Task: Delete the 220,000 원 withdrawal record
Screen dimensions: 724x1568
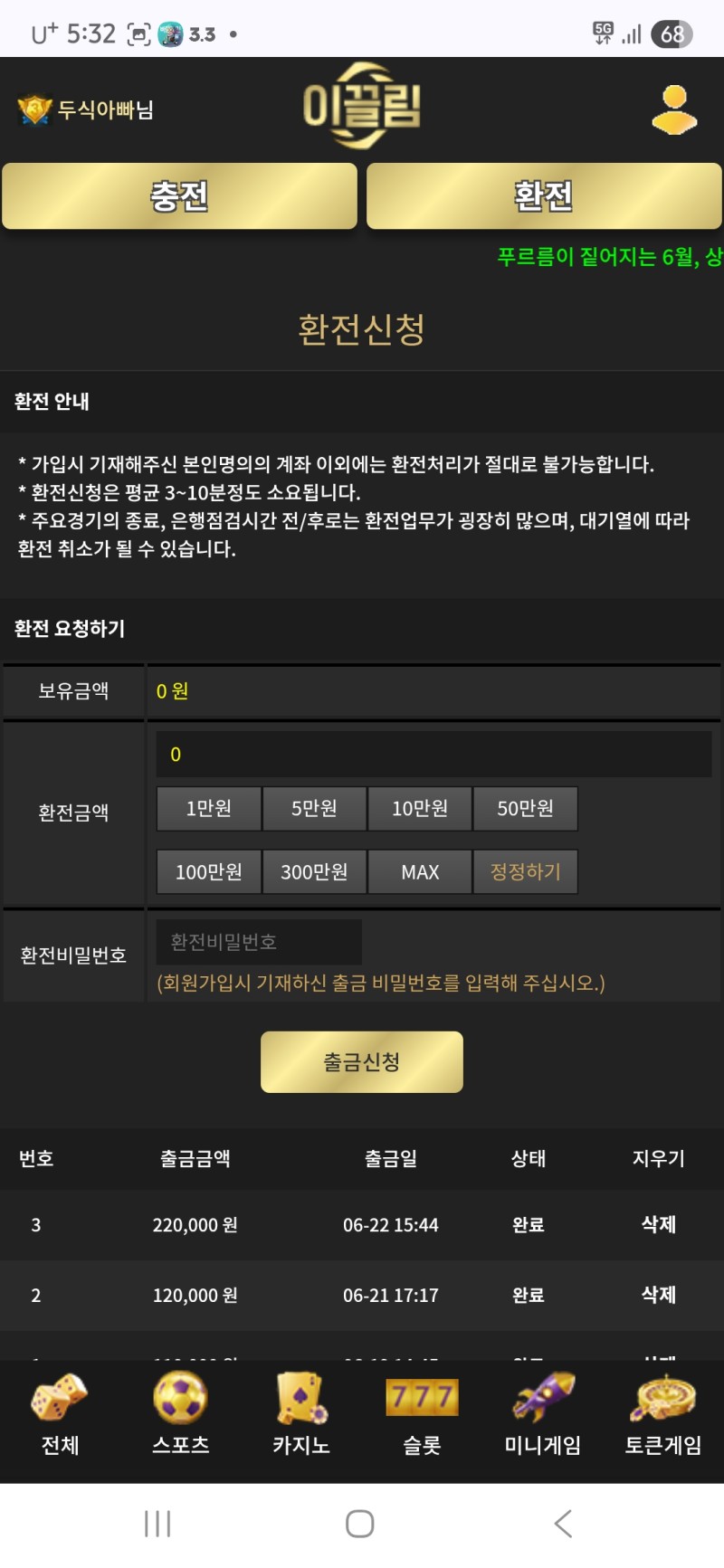Action: [659, 1225]
